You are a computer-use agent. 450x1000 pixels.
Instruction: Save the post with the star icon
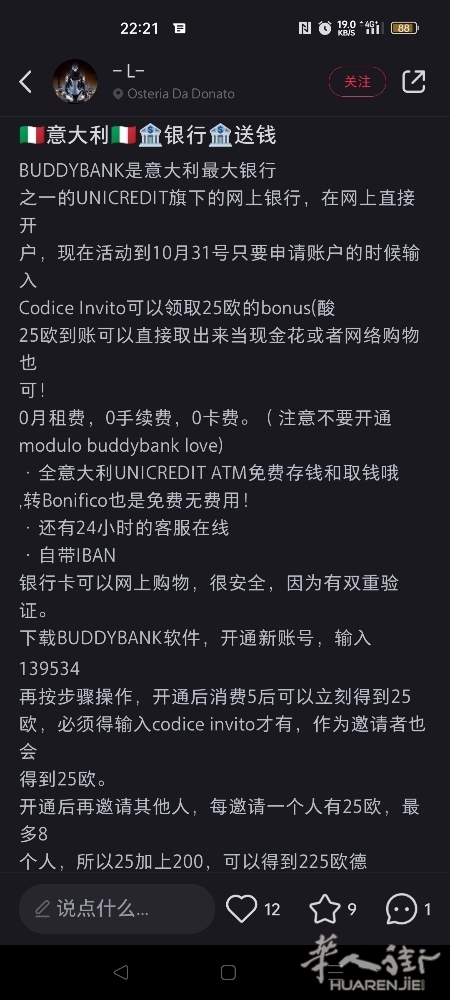(x=324, y=908)
